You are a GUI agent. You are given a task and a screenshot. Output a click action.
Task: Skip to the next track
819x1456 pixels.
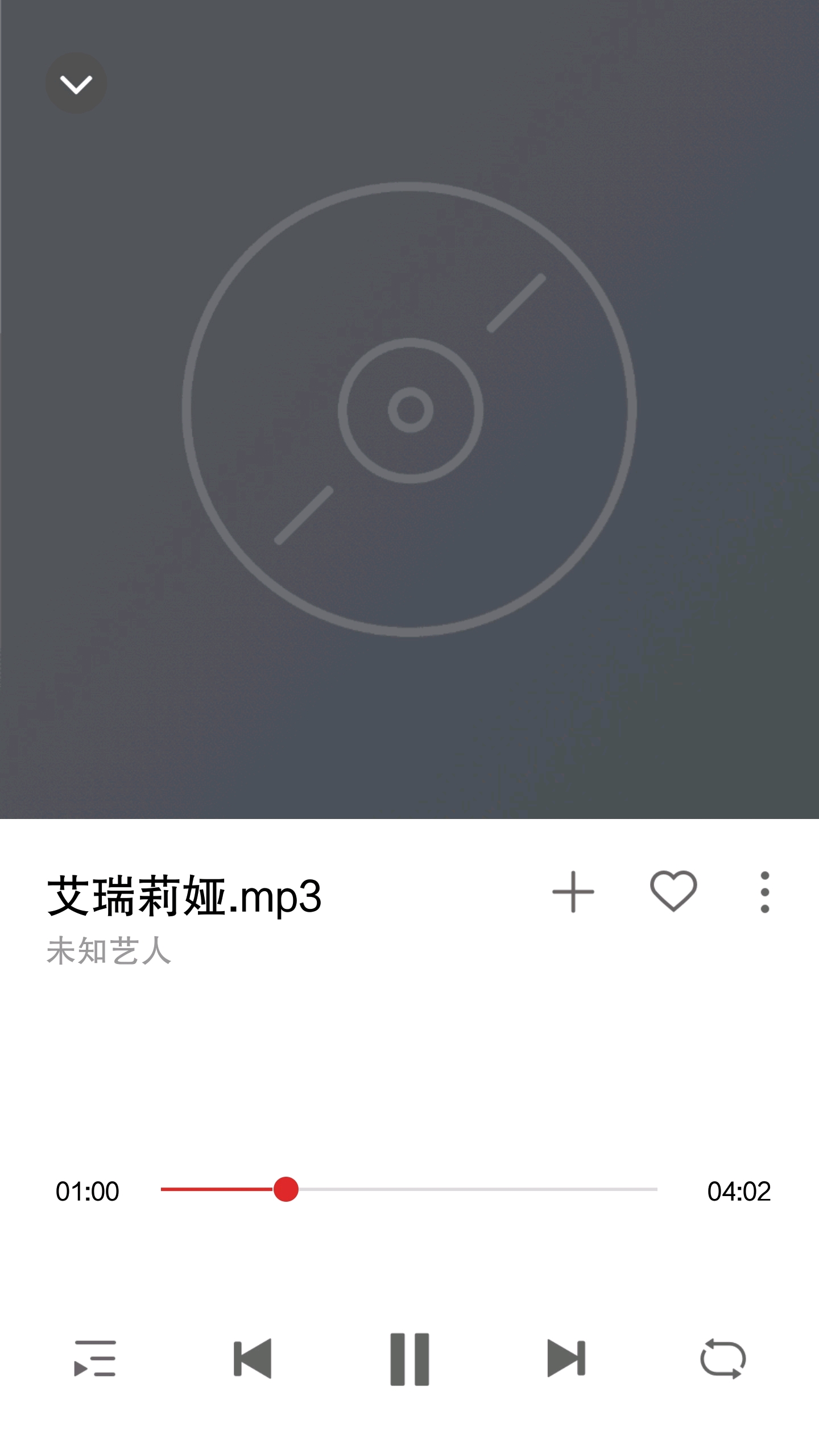pyautogui.click(x=566, y=1359)
